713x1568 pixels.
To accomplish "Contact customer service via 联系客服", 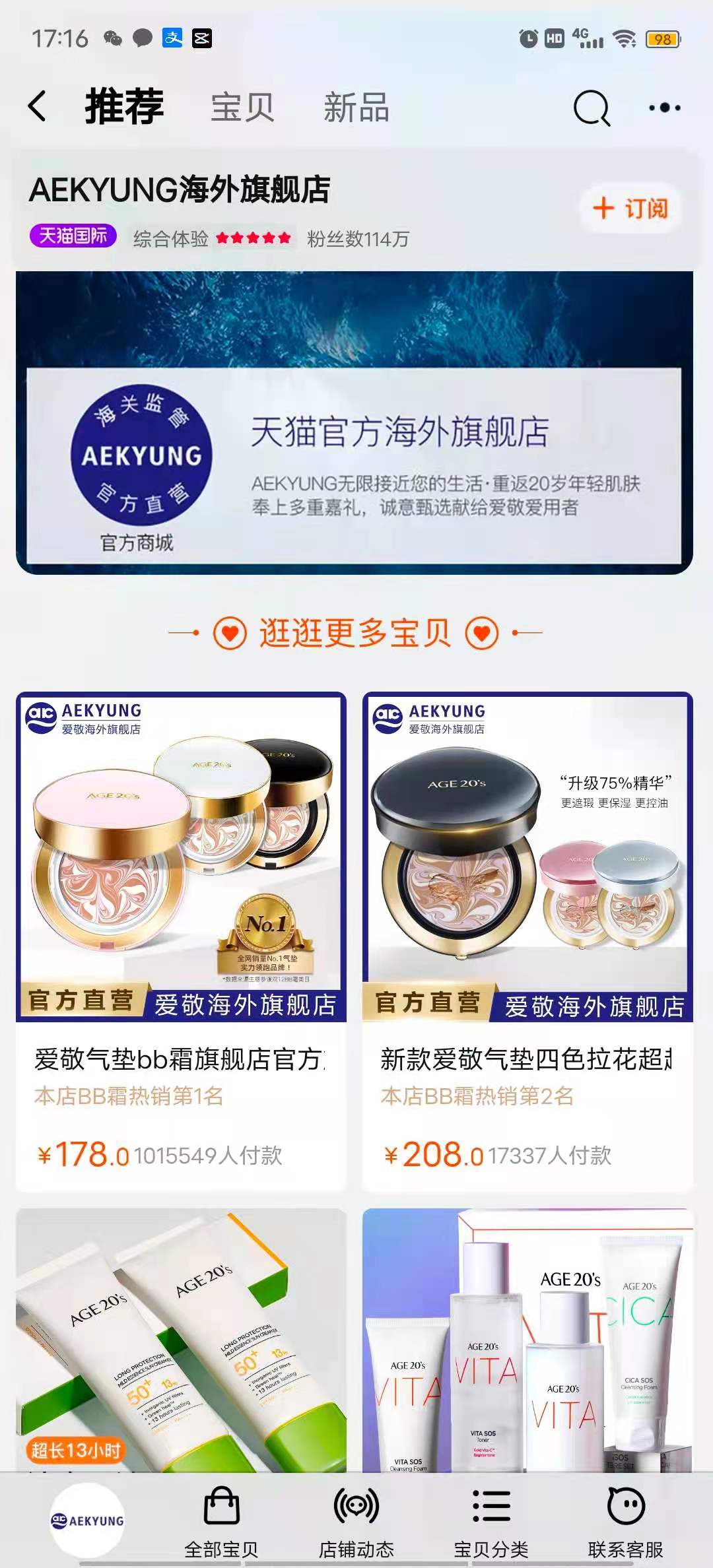I will click(x=626, y=1522).
